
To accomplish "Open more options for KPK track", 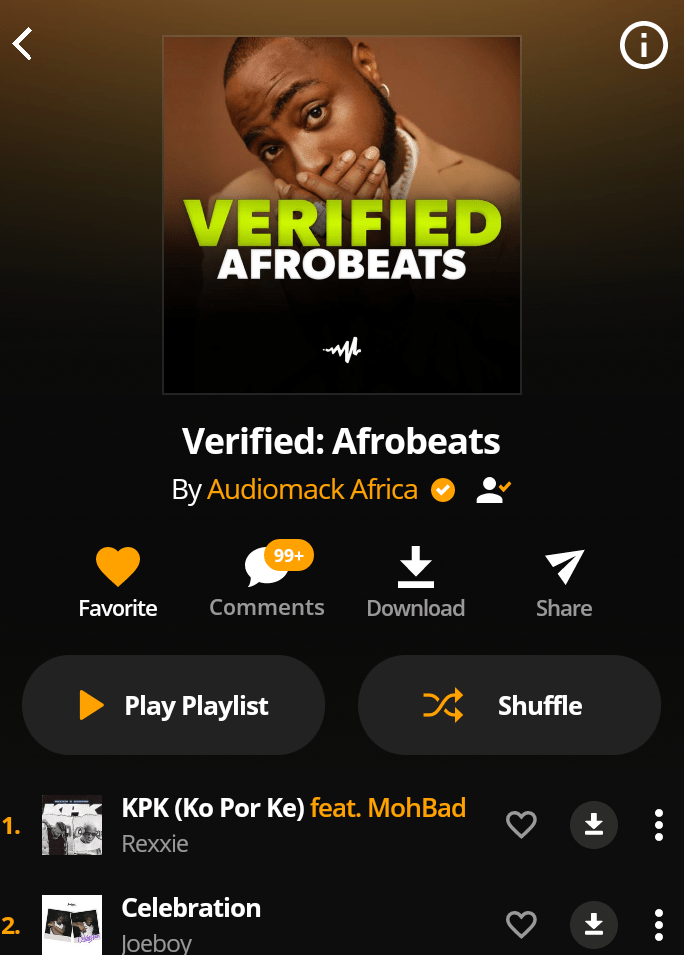I will tap(658, 825).
